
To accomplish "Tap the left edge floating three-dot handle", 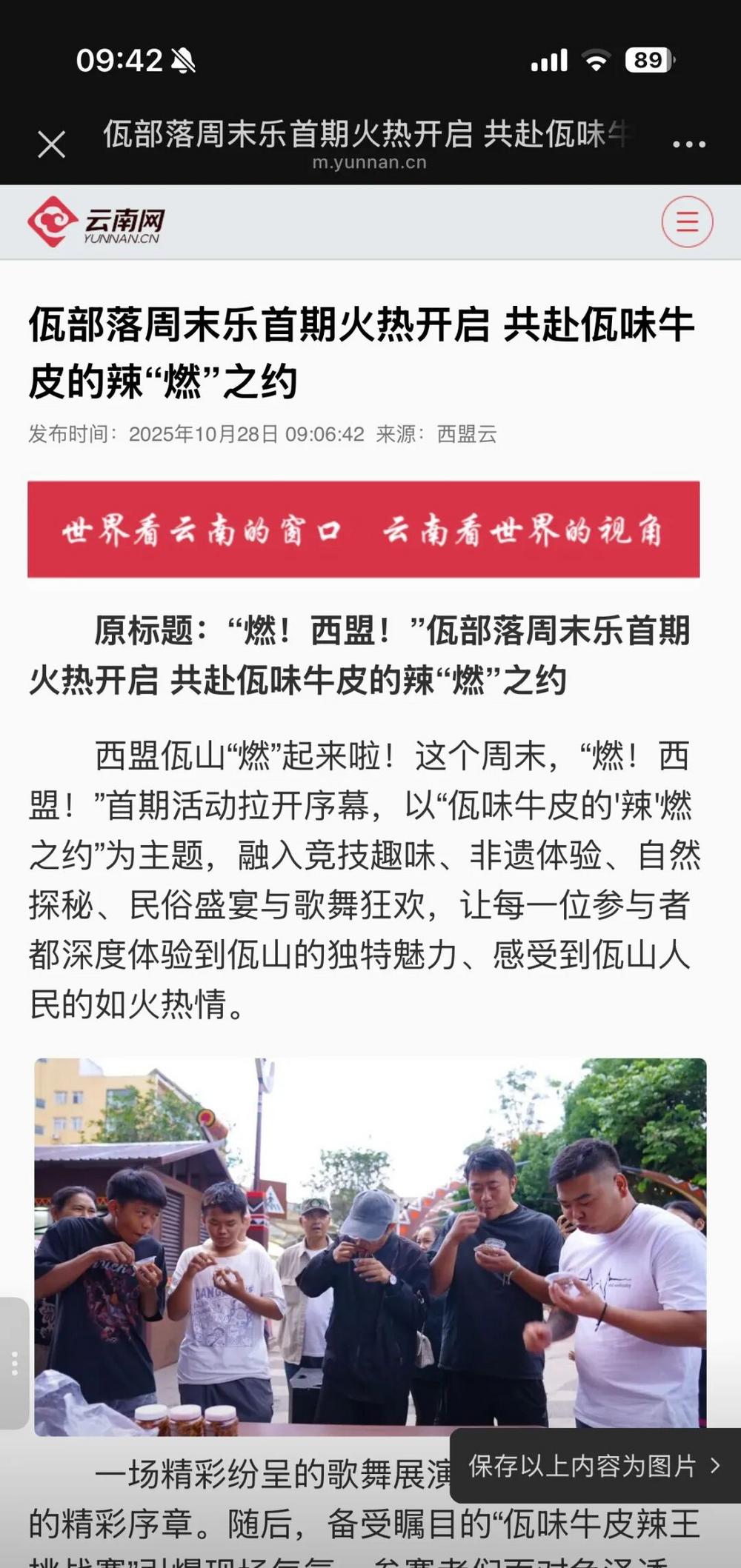I will click(x=14, y=1364).
